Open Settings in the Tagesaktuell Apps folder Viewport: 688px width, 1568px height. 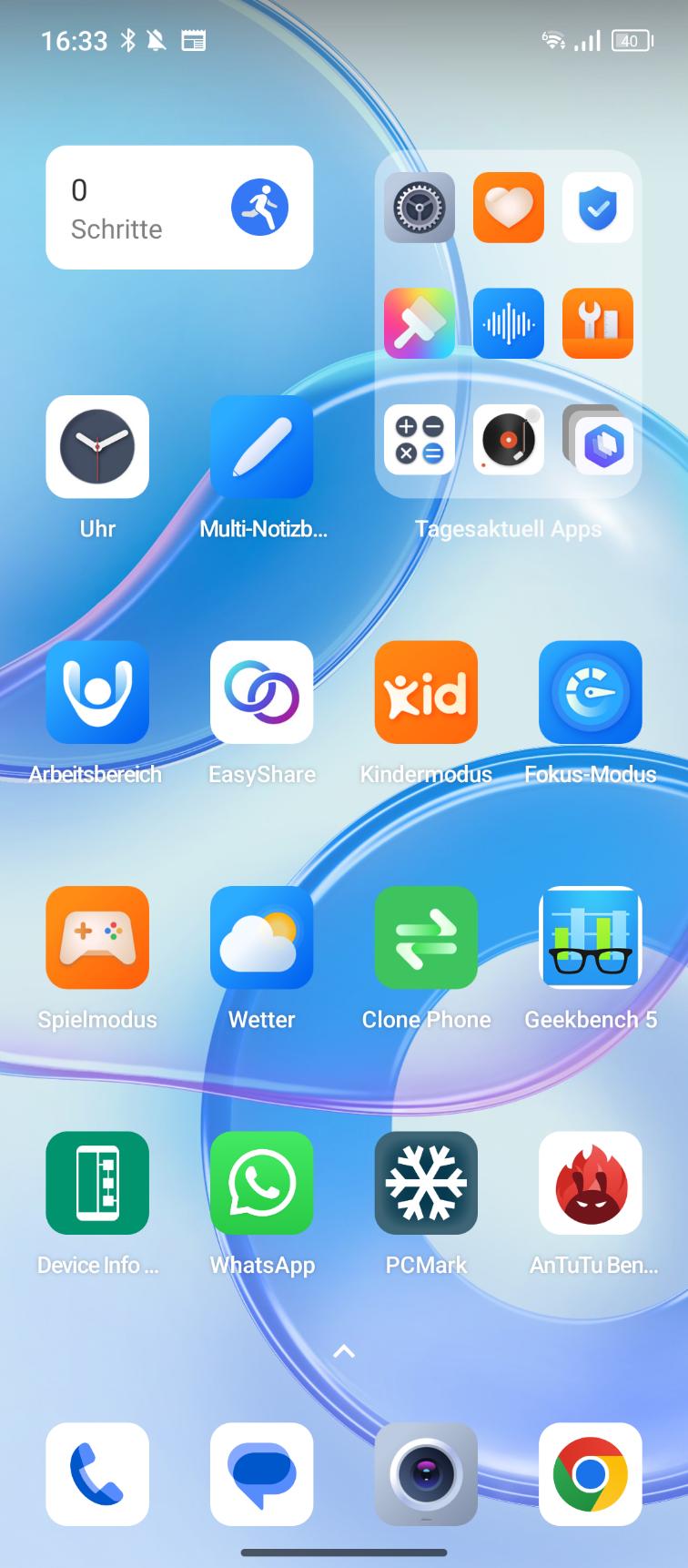tap(419, 208)
